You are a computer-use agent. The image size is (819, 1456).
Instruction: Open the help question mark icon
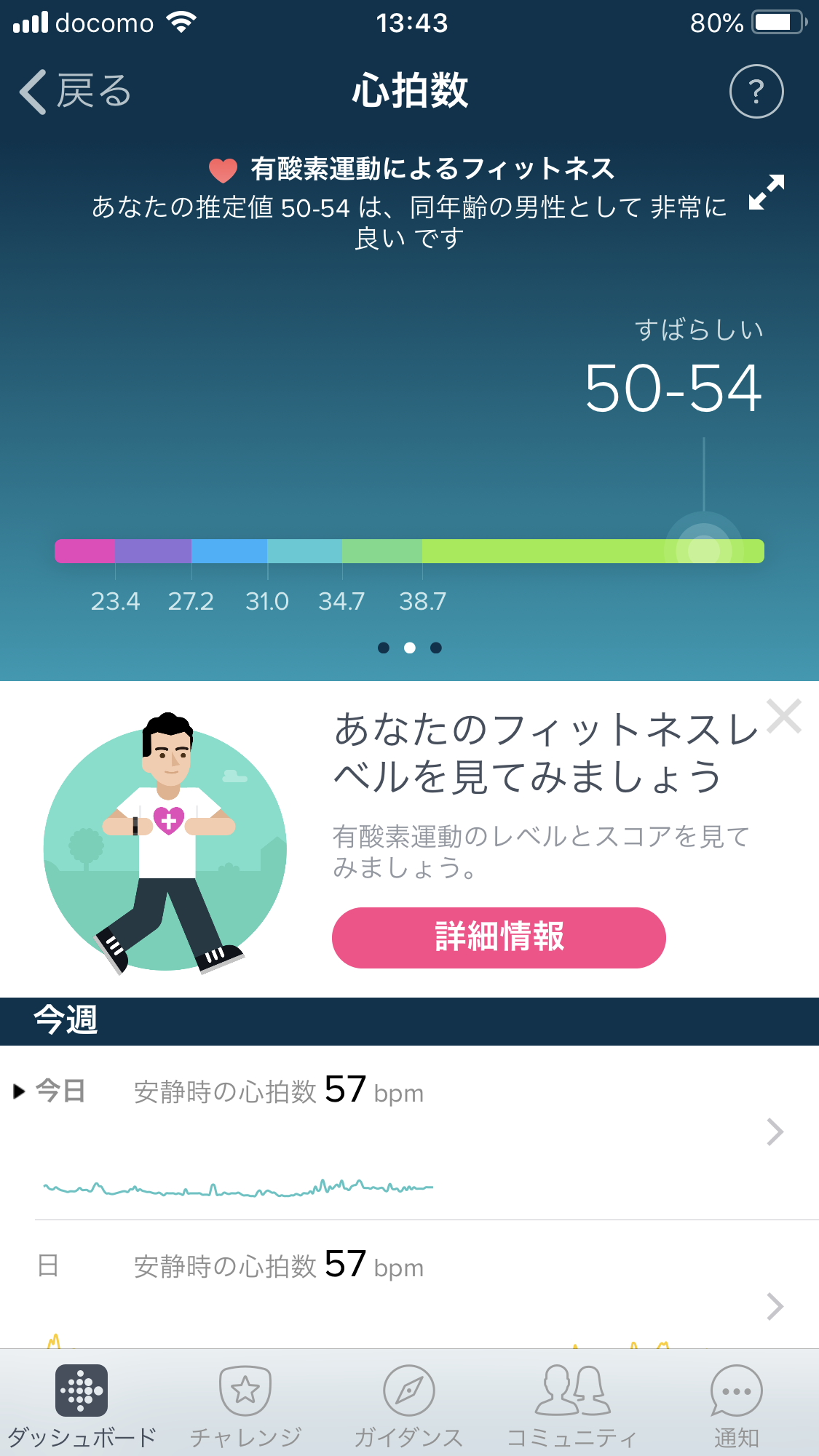pyautogui.click(x=756, y=92)
